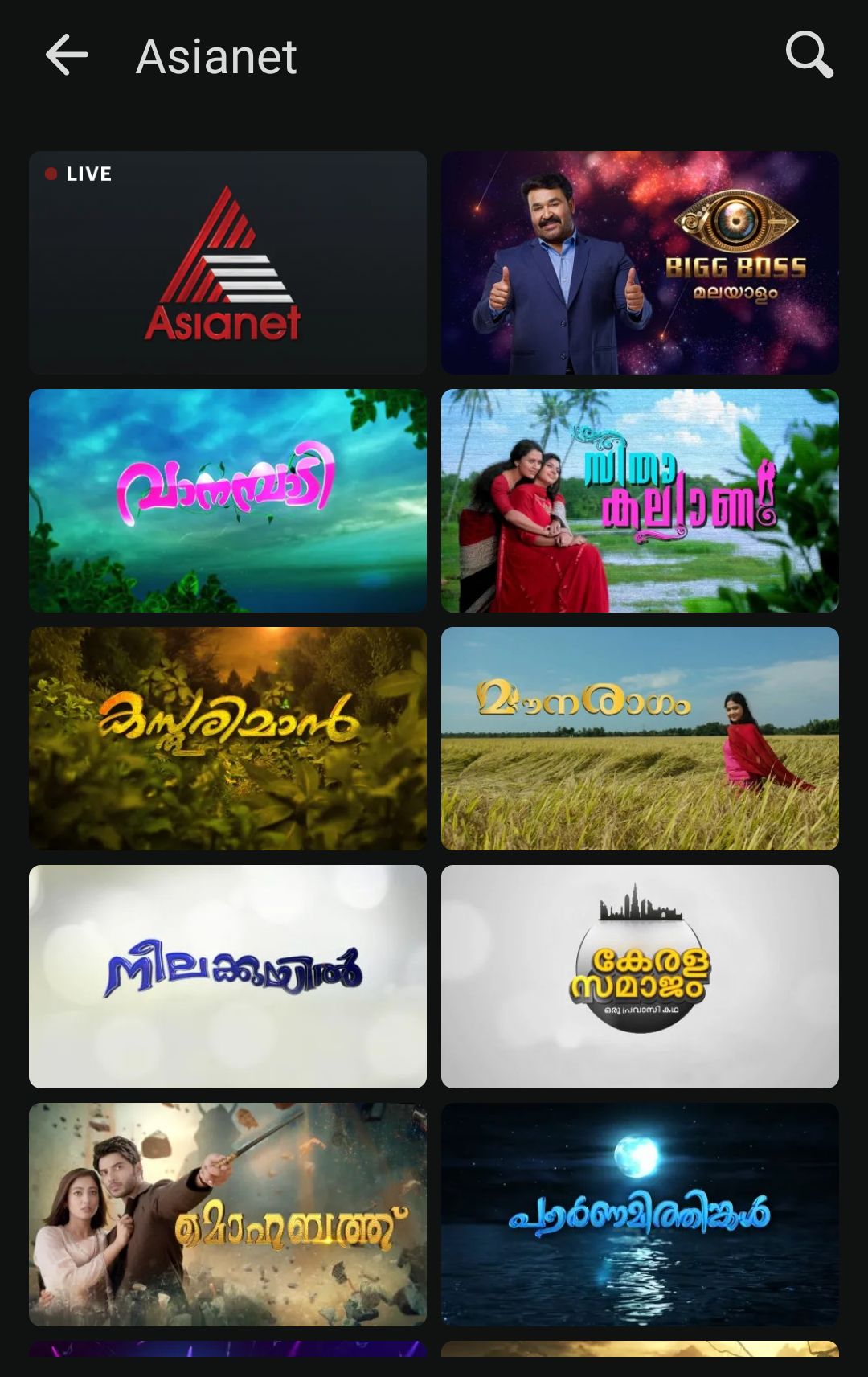This screenshot has width=868, height=1377.
Task: Watch the Asianet LIVE channel
Action: pos(227,263)
